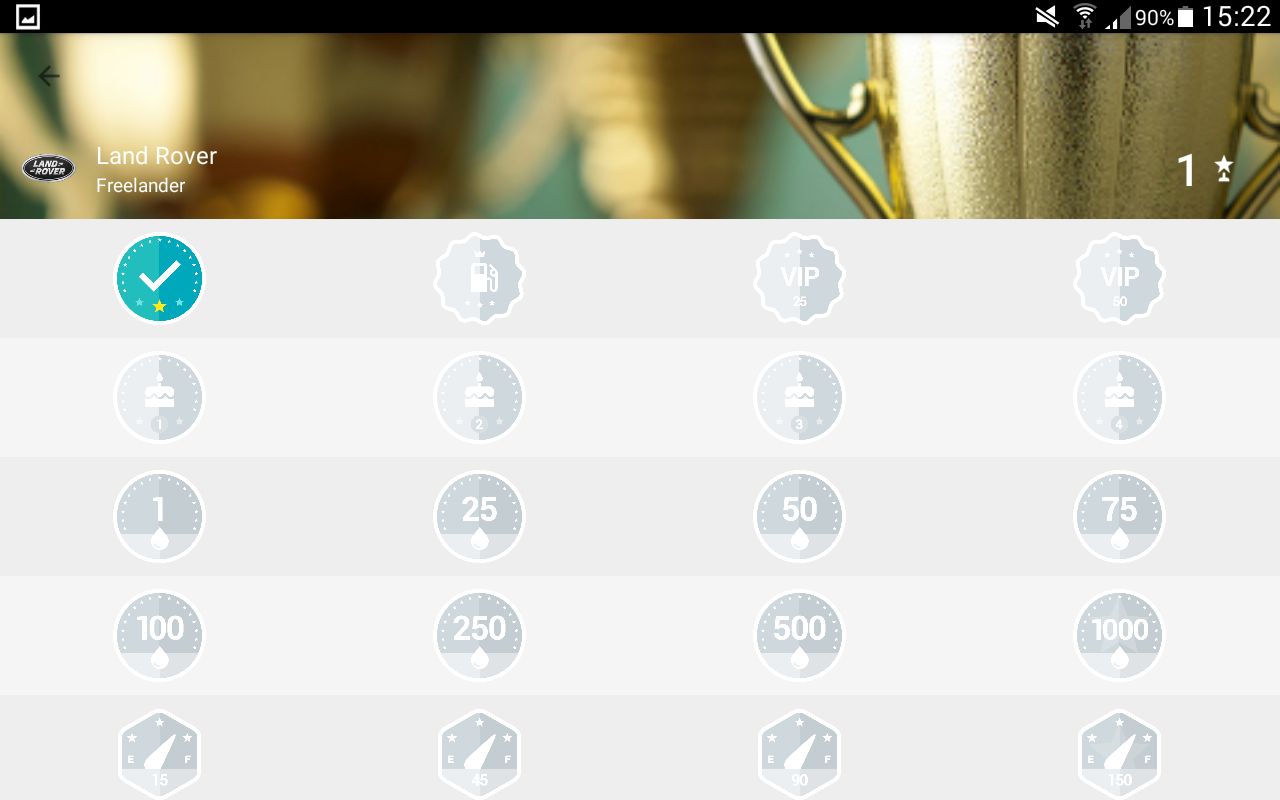The image size is (1280, 800).
Task: View the VIP 50 badge
Action: coord(1119,279)
